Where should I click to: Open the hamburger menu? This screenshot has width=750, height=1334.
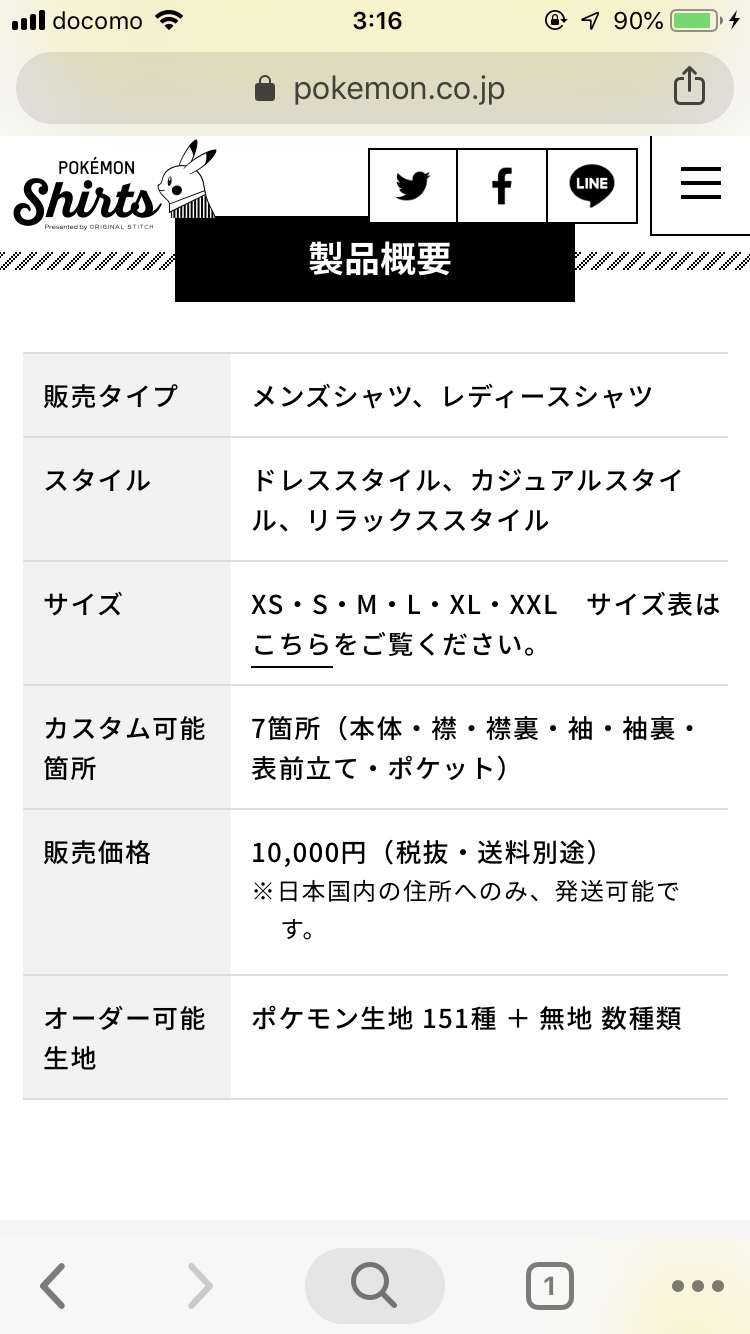[701, 184]
